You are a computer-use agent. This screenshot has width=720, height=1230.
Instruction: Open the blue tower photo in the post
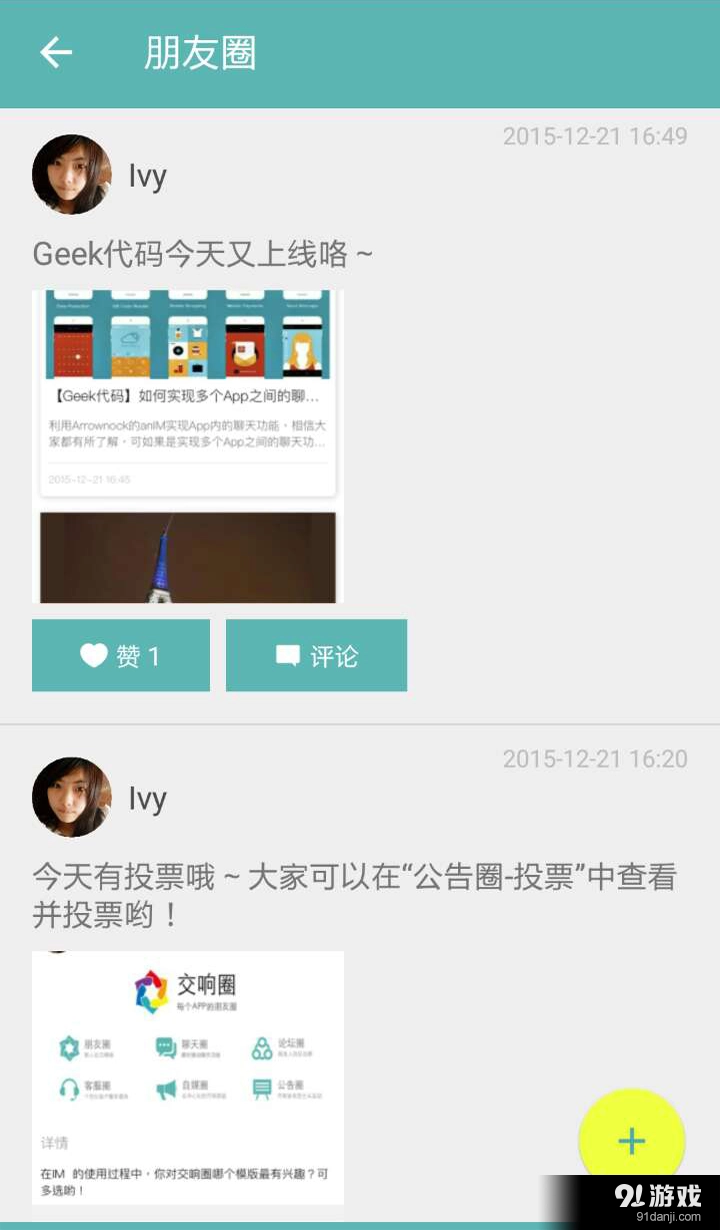188,557
